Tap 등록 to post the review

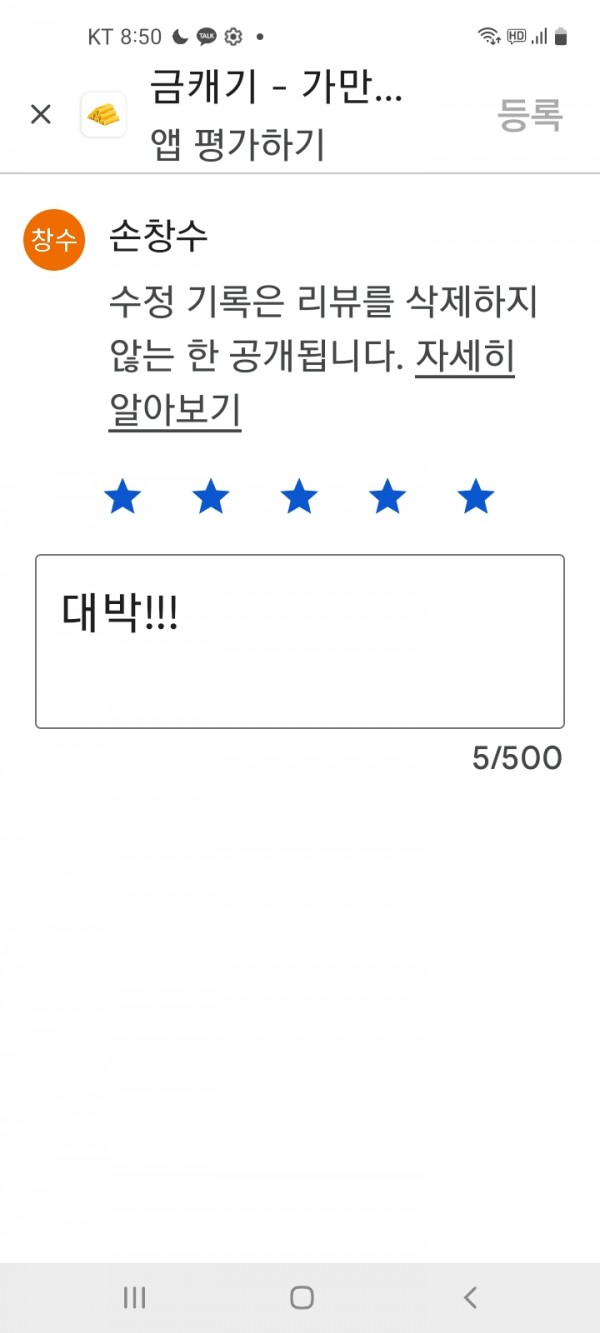coord(530,115)
